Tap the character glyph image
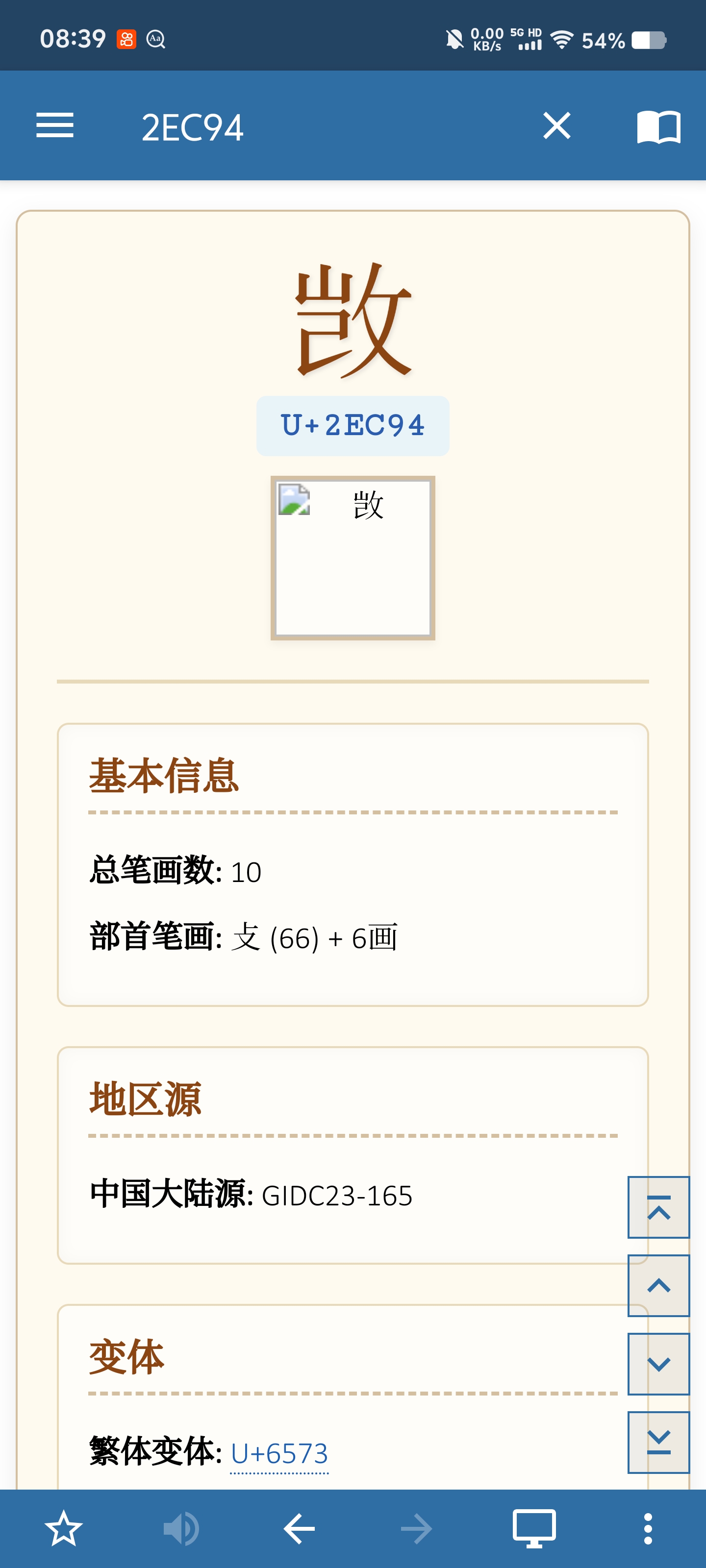 [353, 558]
